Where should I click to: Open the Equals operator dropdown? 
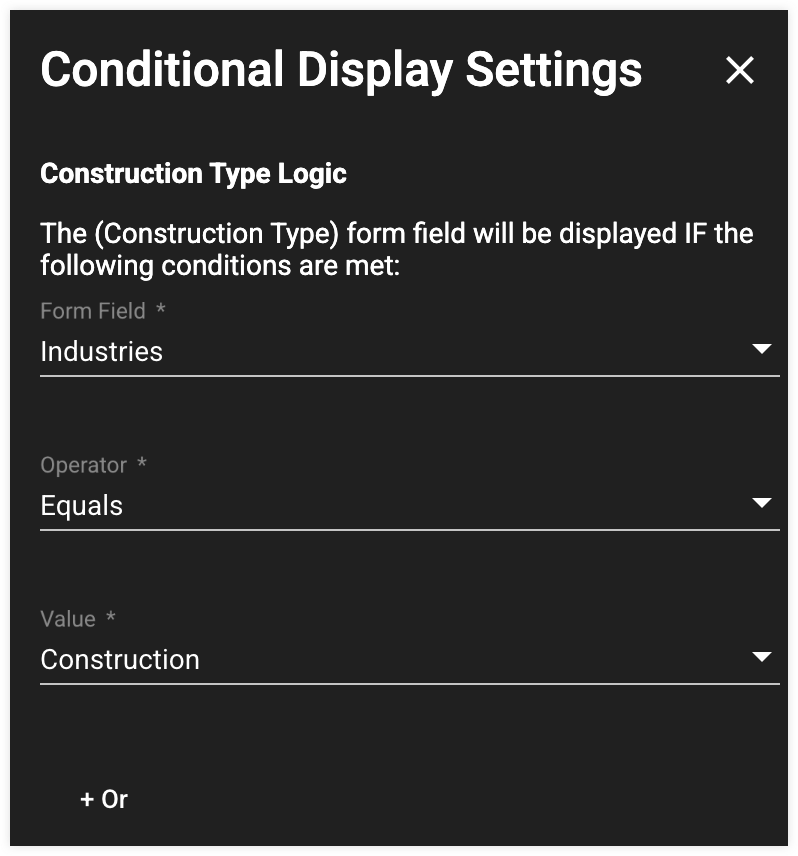coord(400,506)
